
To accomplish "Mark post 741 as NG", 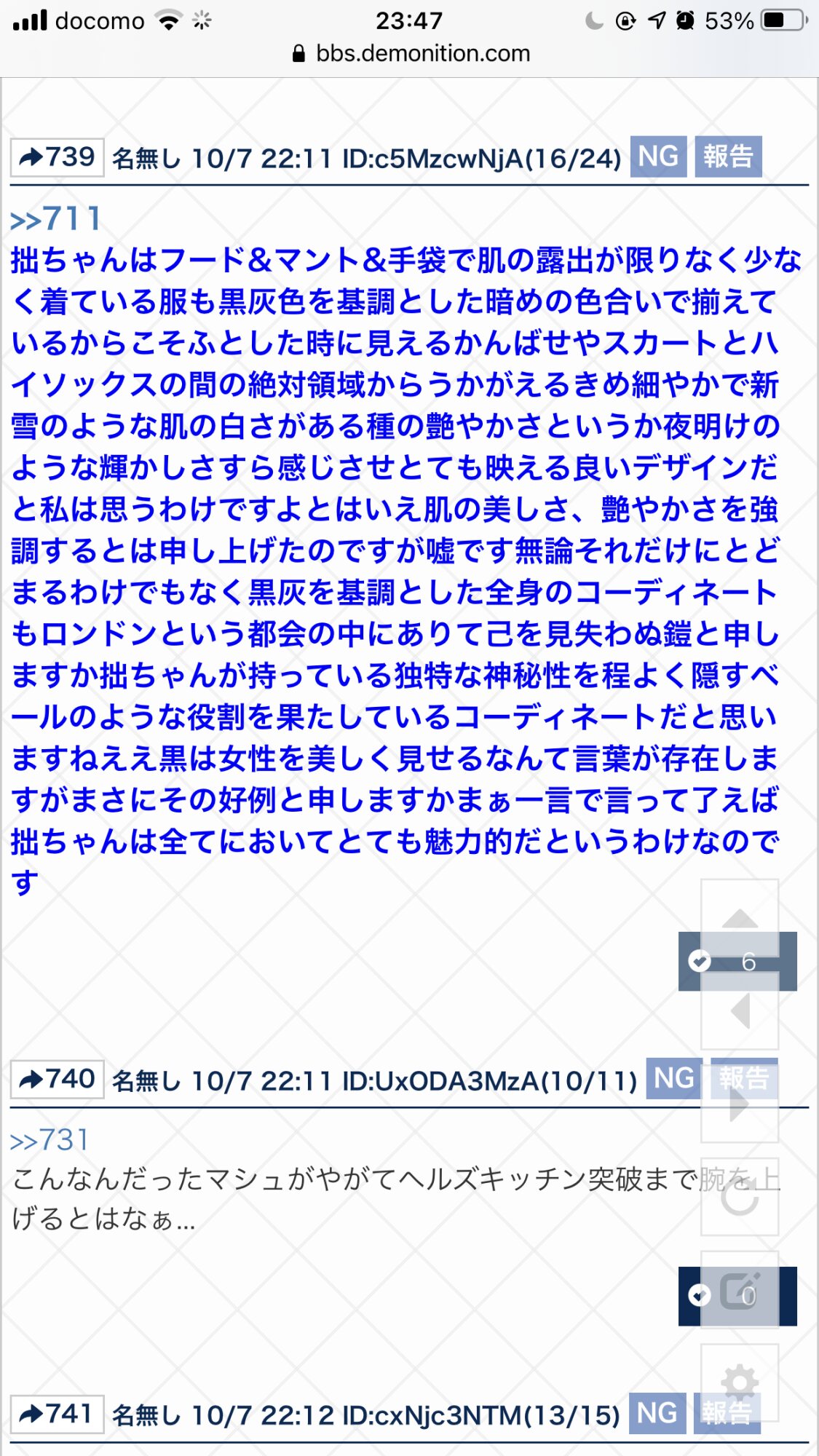I will pyautogui.click(x=657, y=1413).
